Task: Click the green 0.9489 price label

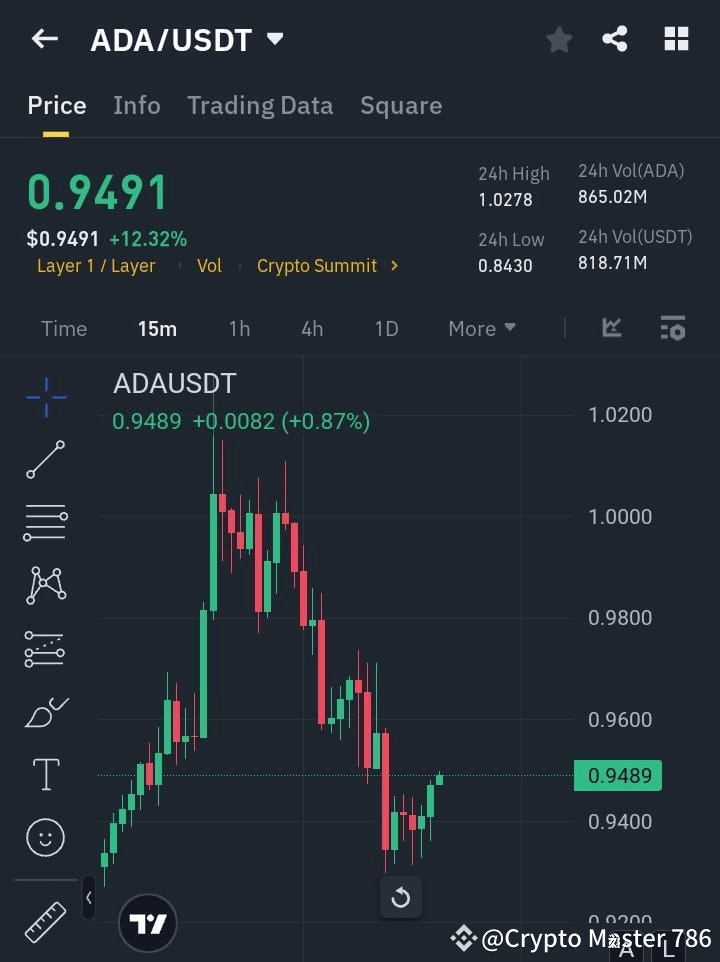Action: tap(617, 775)
